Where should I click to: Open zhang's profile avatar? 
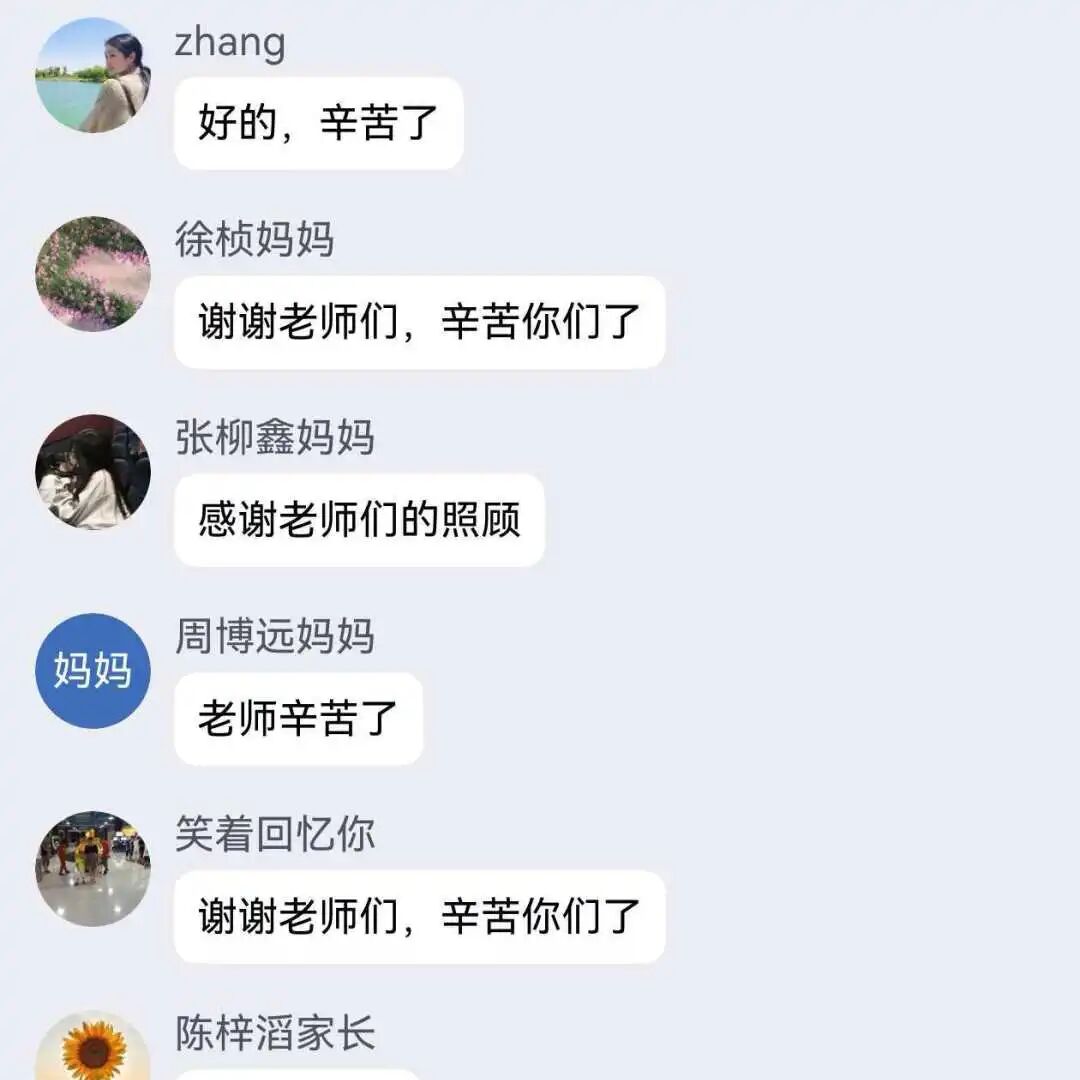(x=93, y=75)
